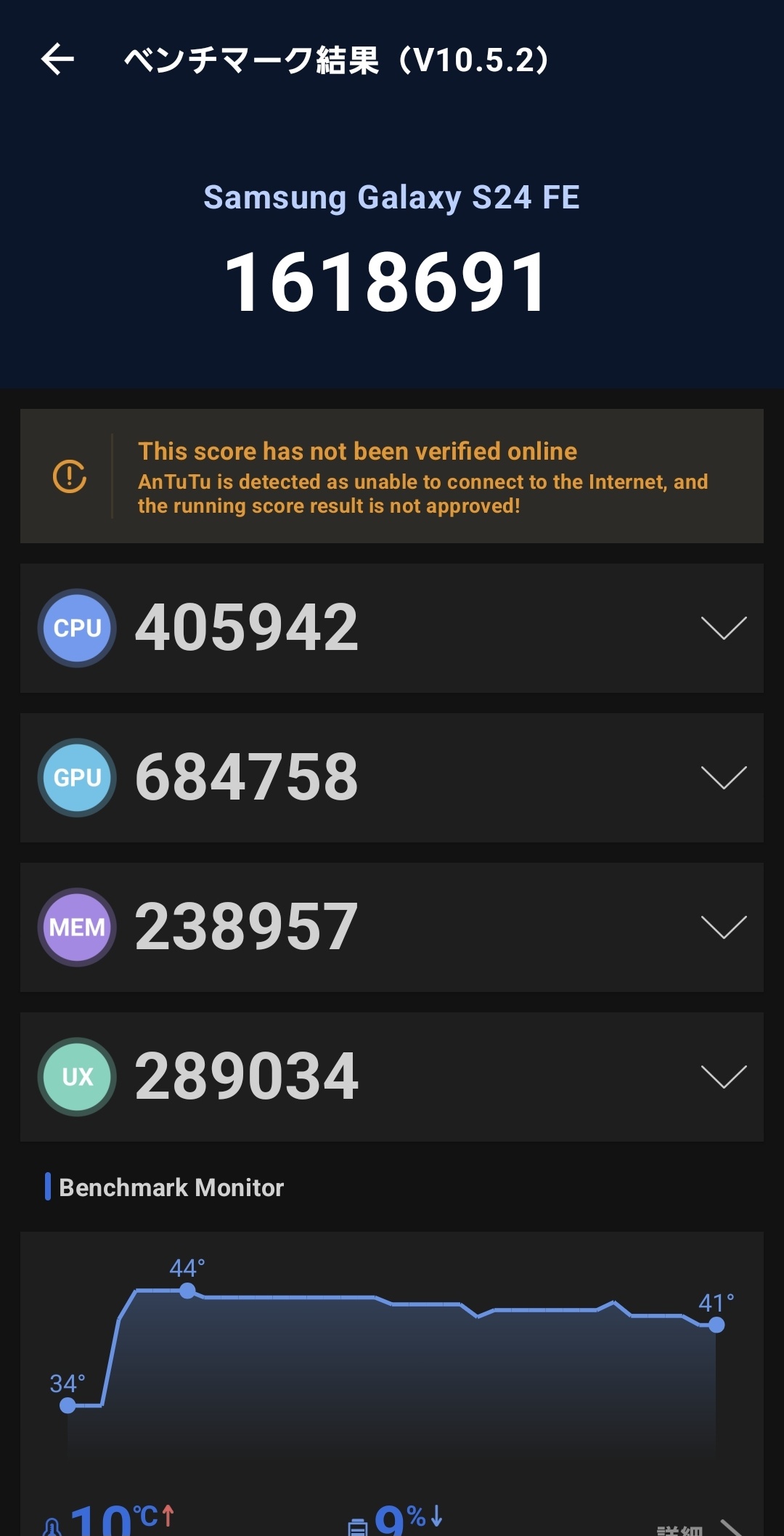Expand the MEM score 238957 details
This screenshot has height=1536, width=784.
[392, 927]
